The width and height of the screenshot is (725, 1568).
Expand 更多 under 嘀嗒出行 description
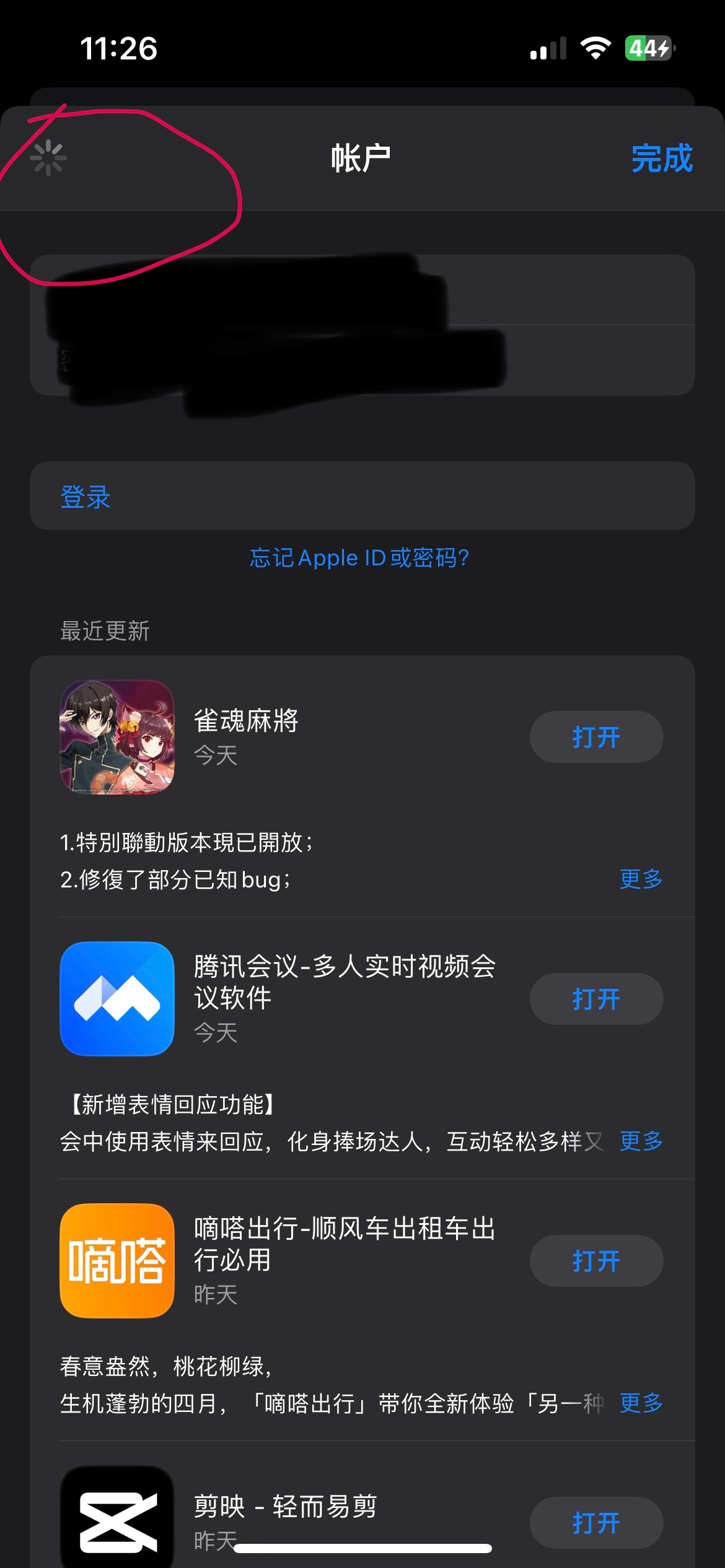[x=641, y=1403]
